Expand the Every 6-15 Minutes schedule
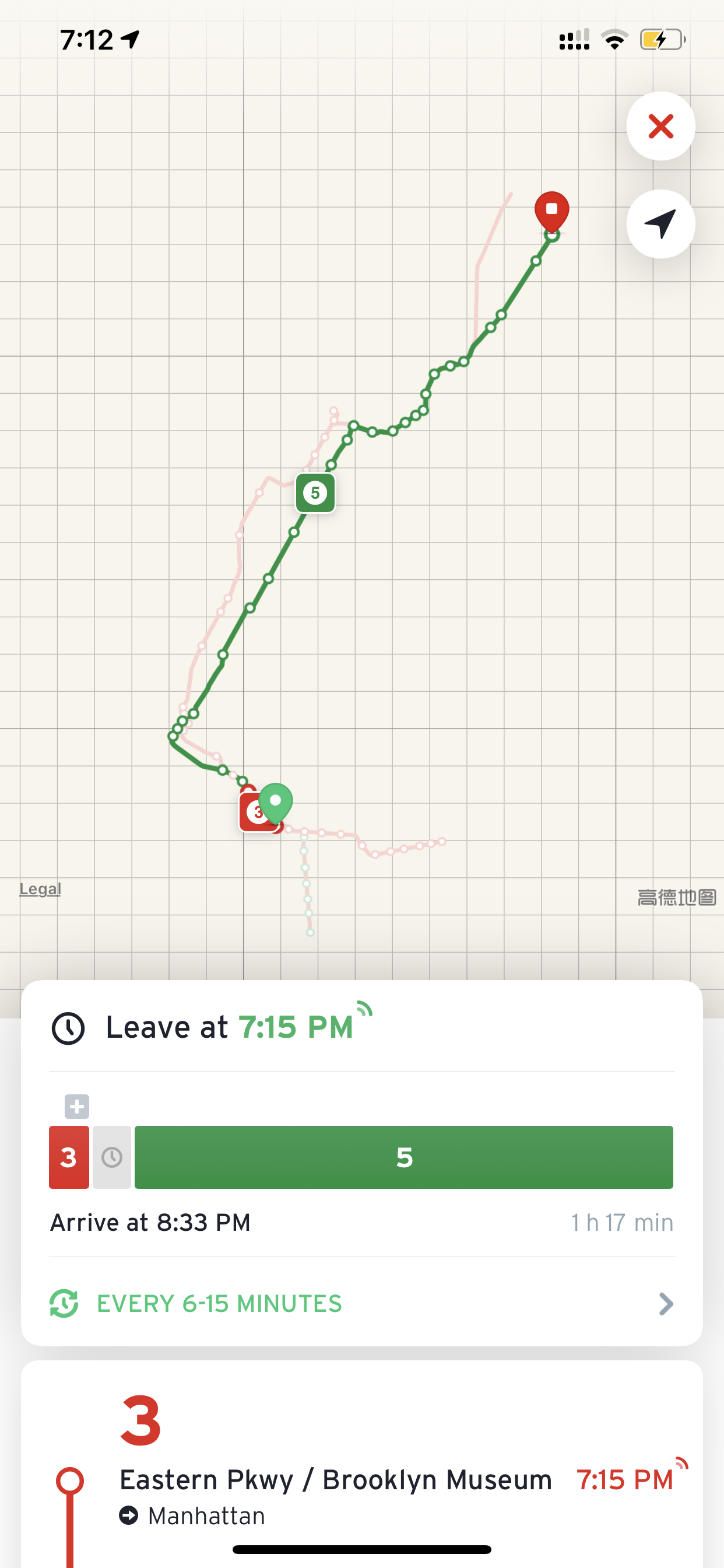This screenshot has width=724, height=1568. [x=361, y=1304]
